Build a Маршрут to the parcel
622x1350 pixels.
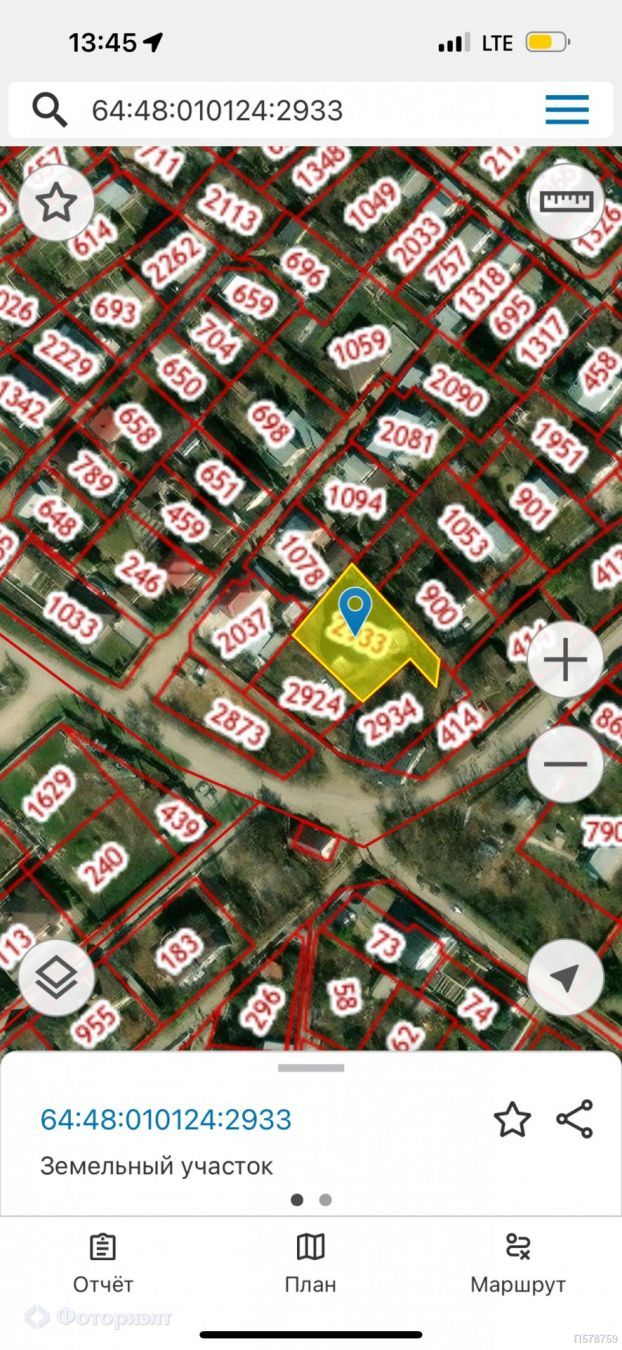(x=518, y=1263)
